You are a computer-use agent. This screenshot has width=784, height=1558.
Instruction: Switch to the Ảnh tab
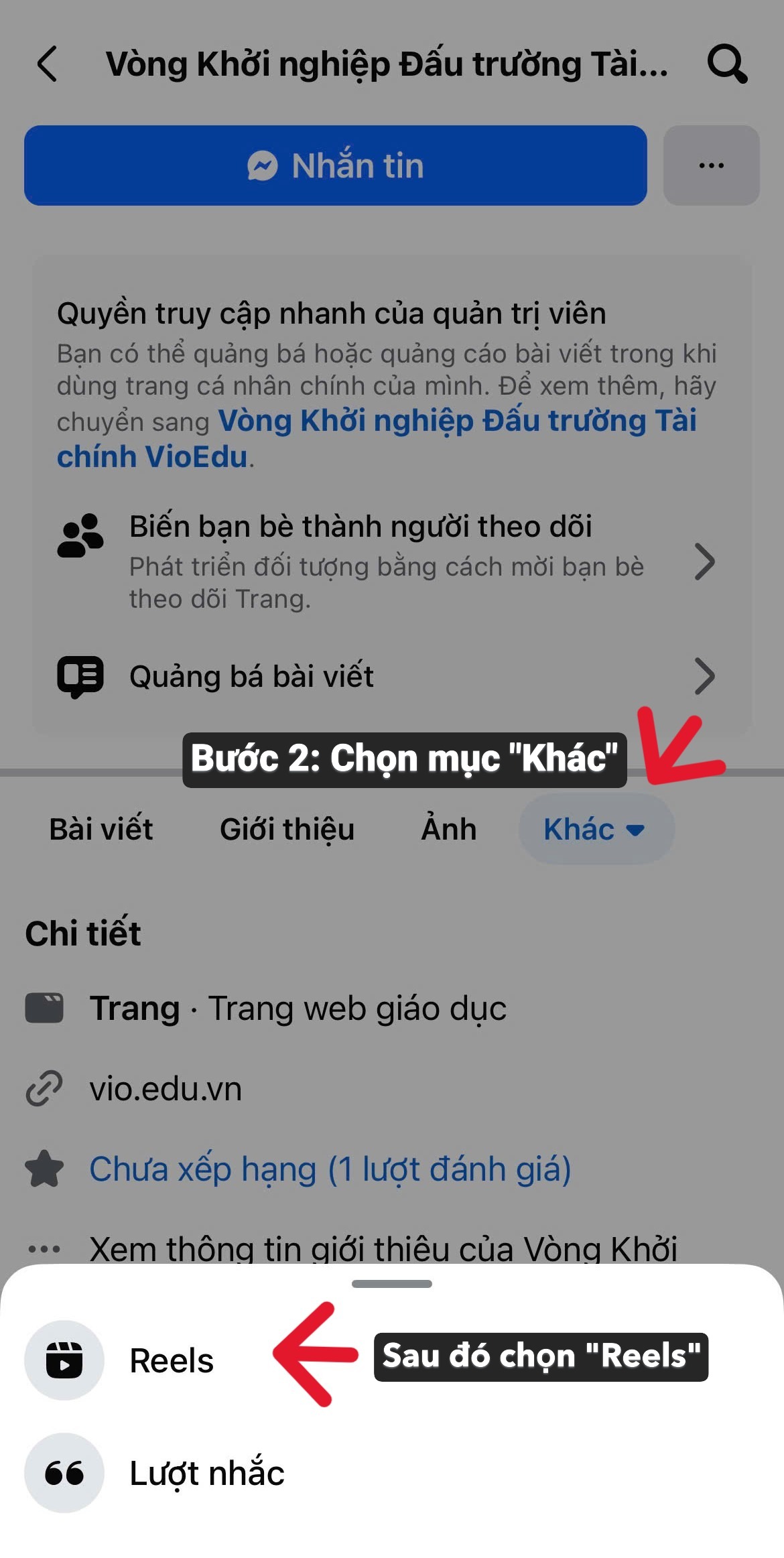[448, 830]
